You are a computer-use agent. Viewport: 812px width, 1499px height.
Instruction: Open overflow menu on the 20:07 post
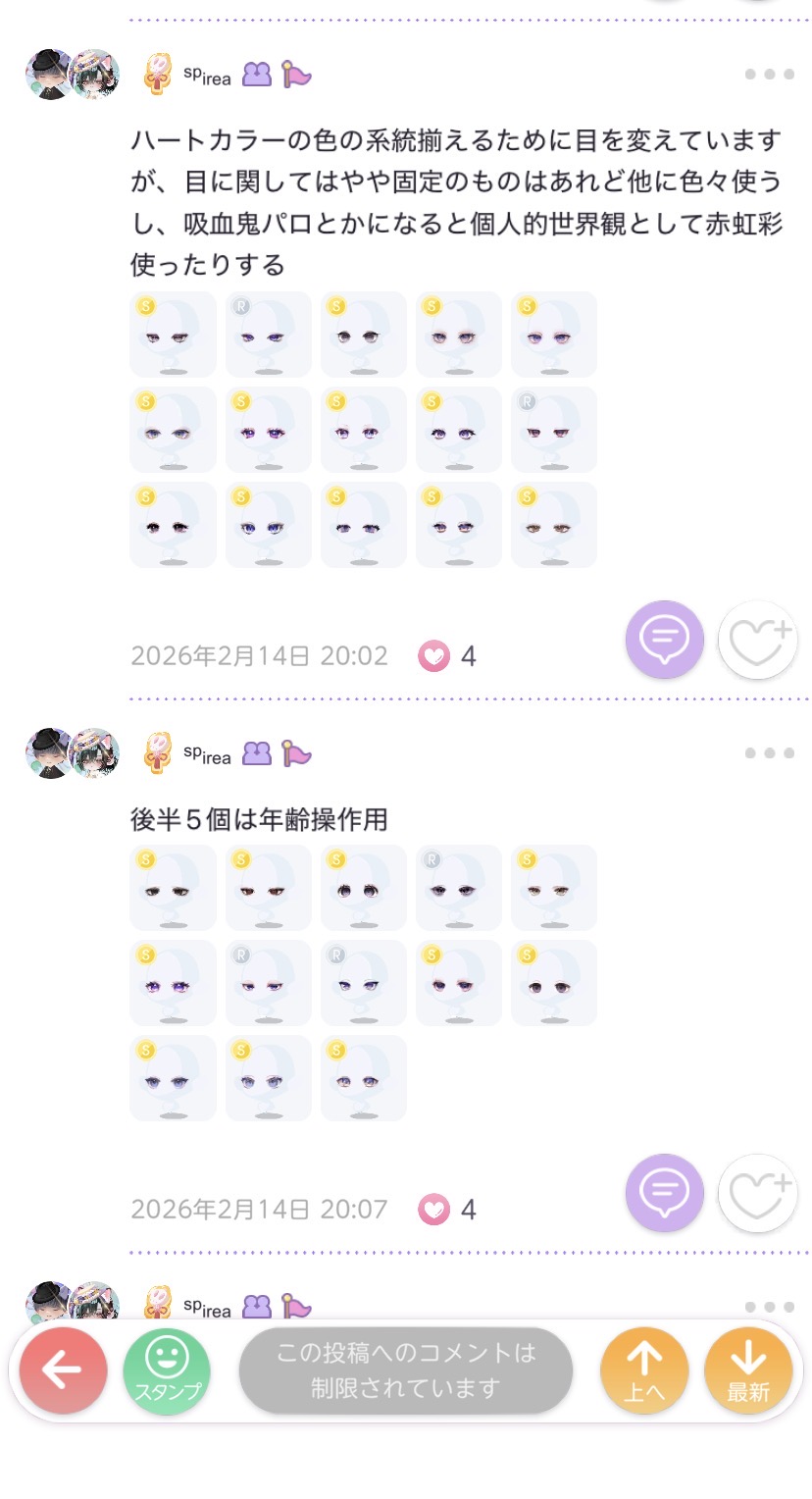coord(769,753)
